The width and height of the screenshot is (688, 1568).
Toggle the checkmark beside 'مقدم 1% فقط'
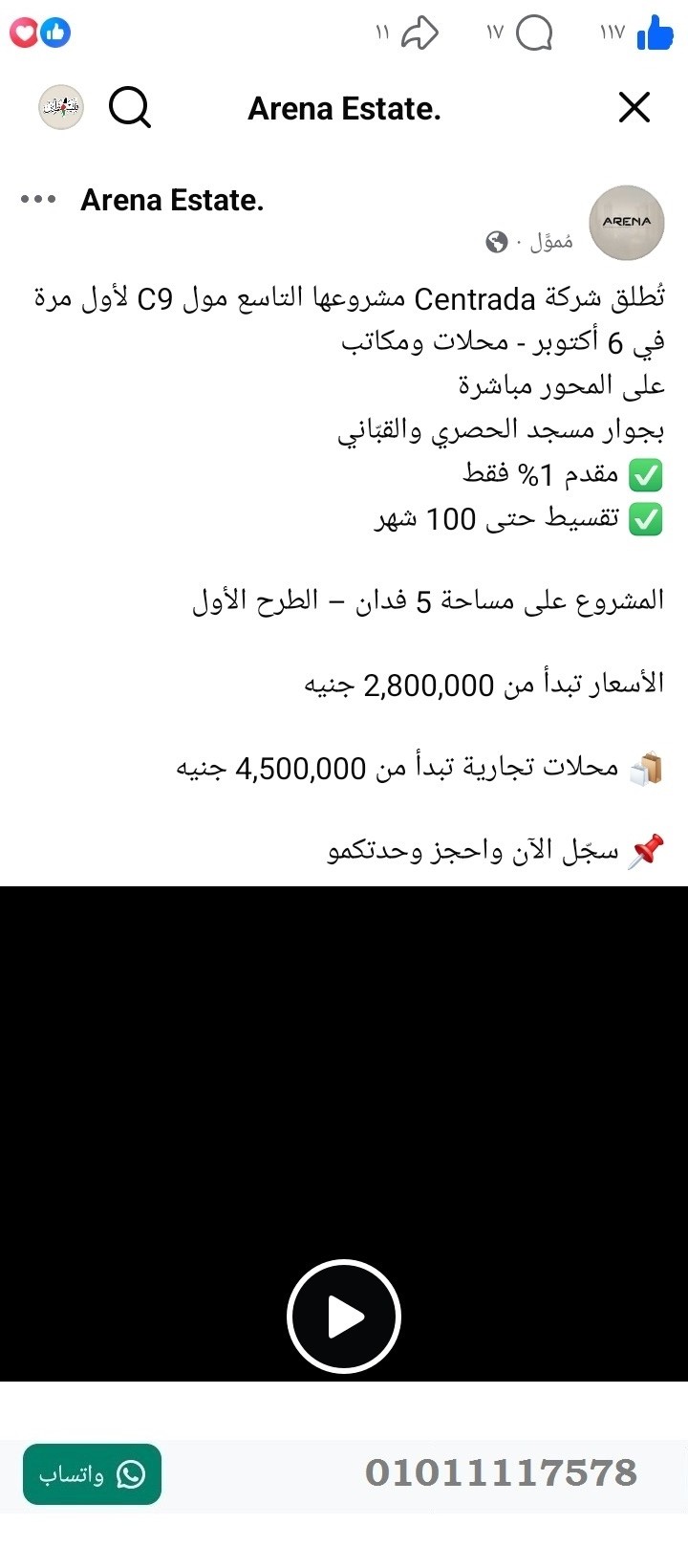pos(645,475)
